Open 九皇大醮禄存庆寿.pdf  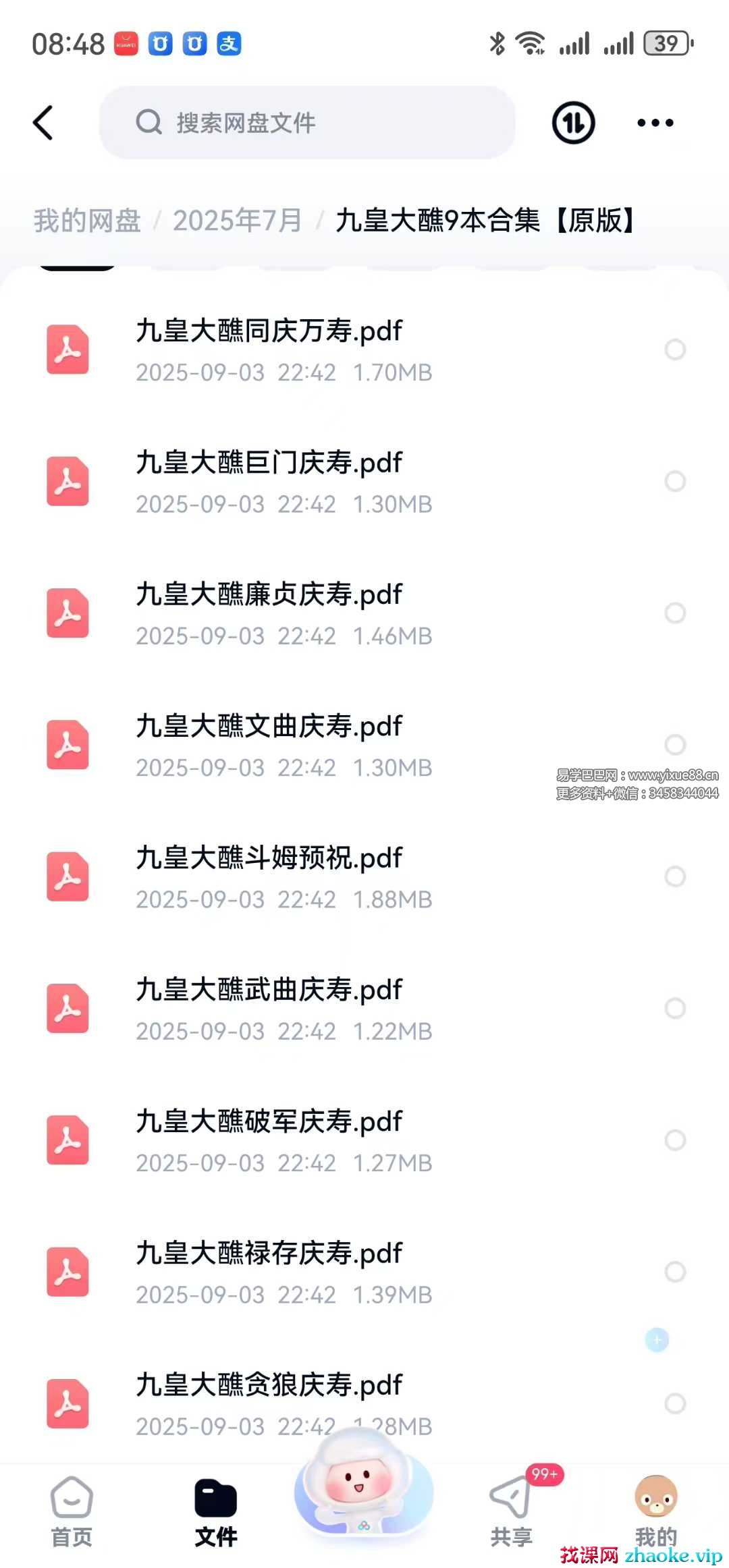coord(269,1272)
